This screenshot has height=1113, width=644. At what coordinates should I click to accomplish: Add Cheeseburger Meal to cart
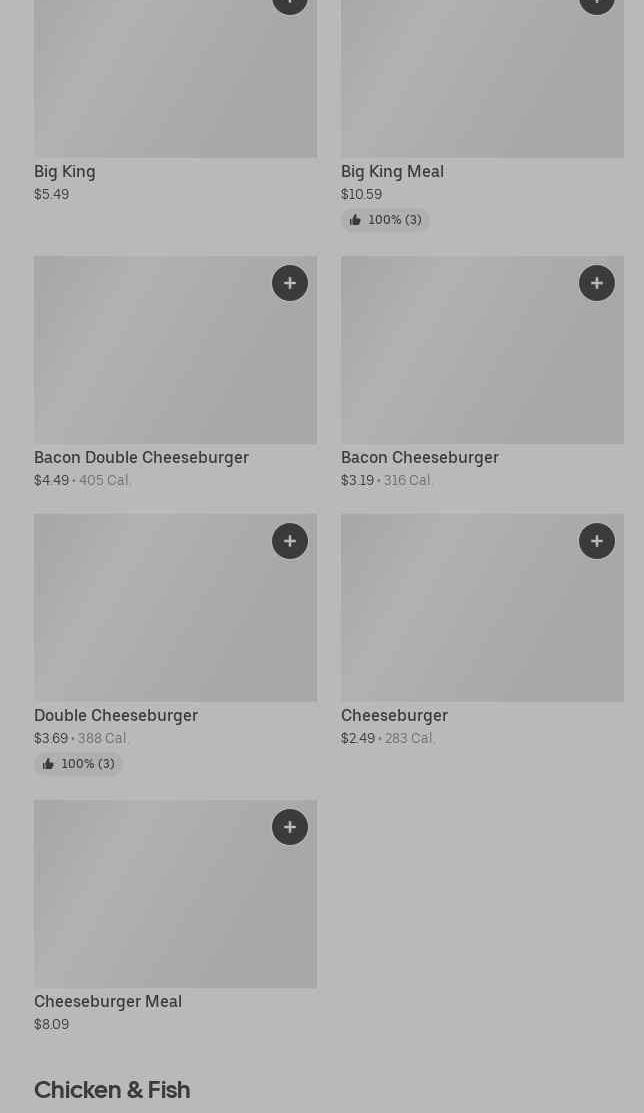tap(290, 827)
